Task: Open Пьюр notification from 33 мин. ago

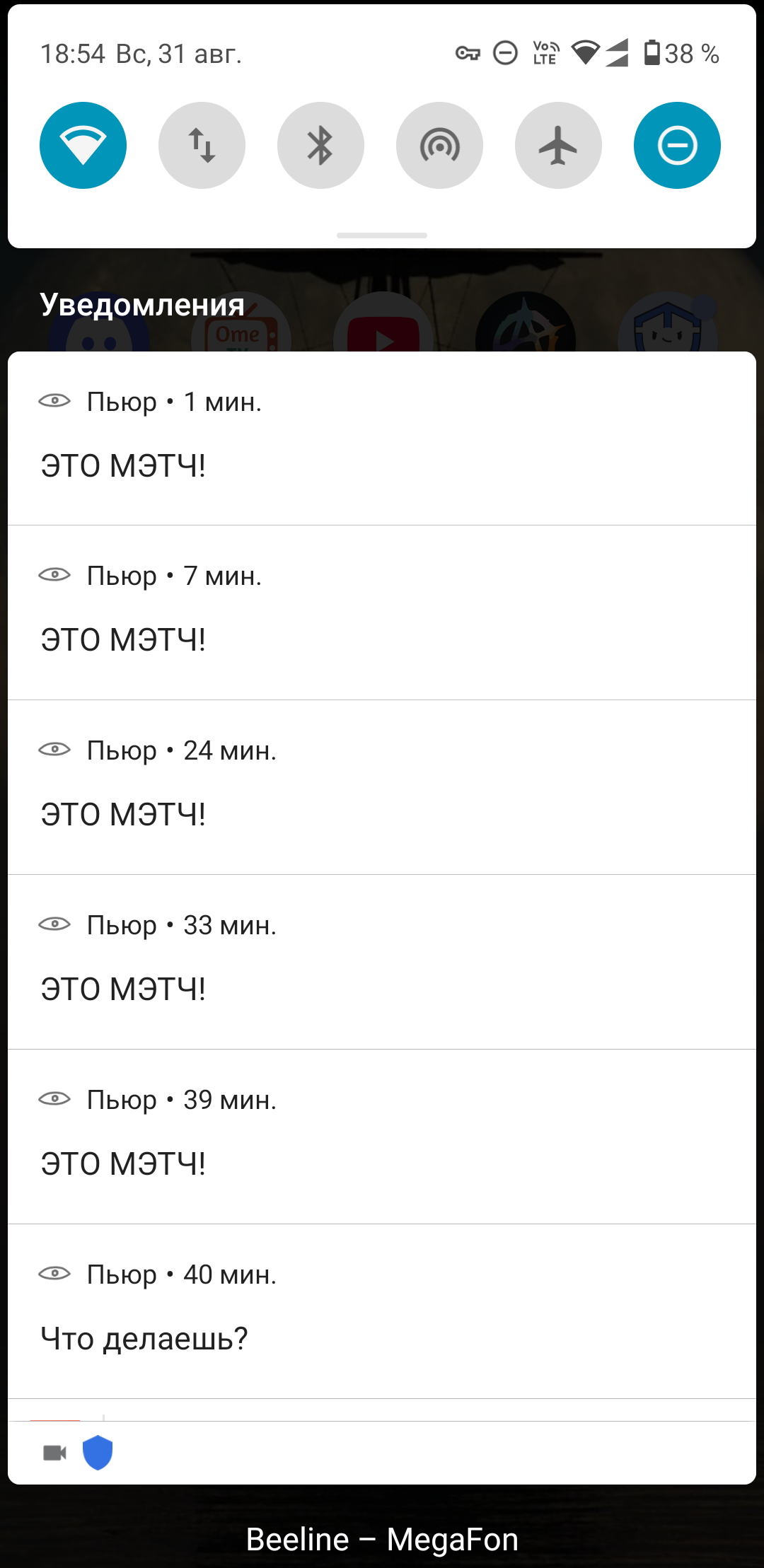Action: pyautogui.click(x=382, y=962)
